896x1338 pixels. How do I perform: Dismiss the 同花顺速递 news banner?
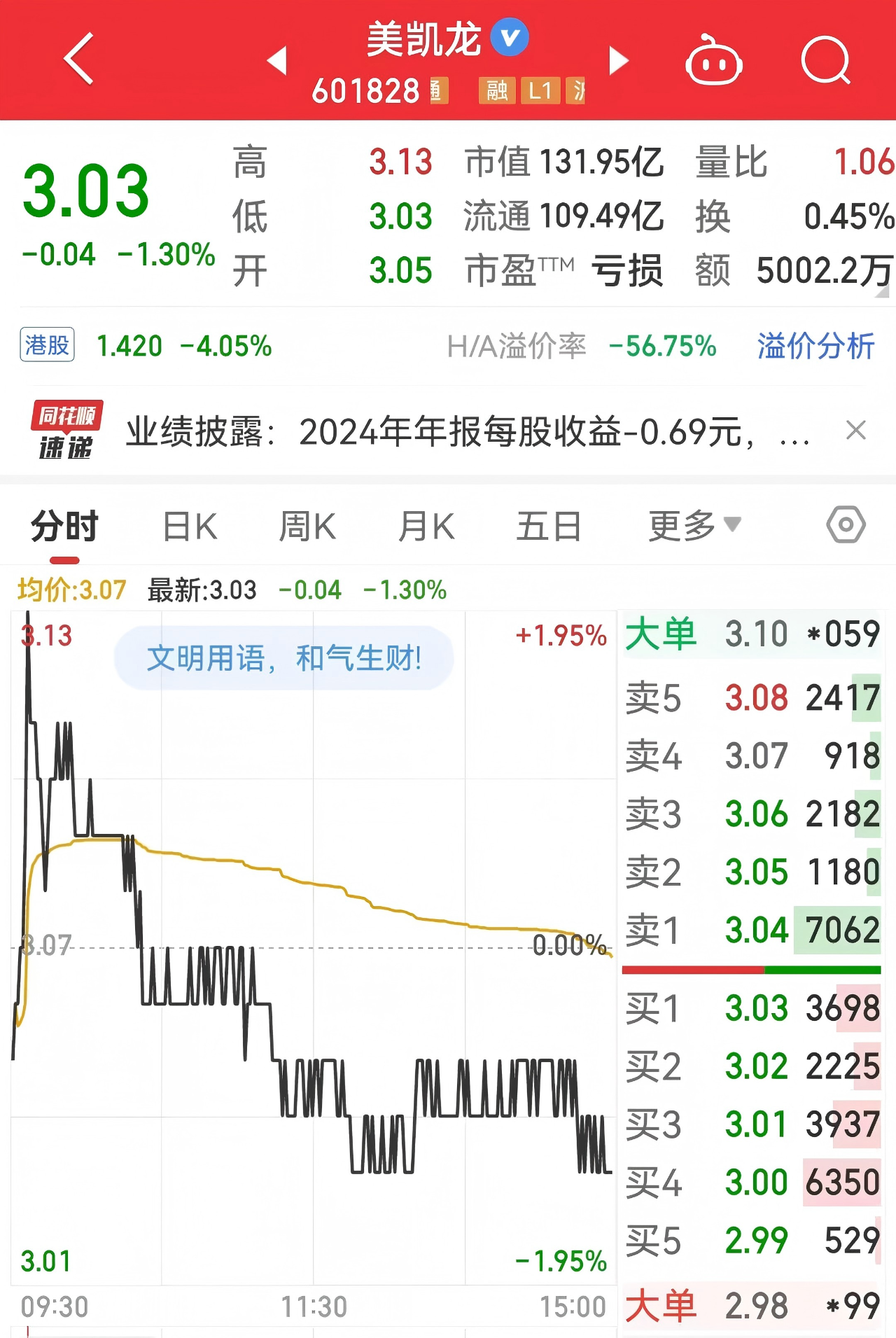click(x=855, y=430)
